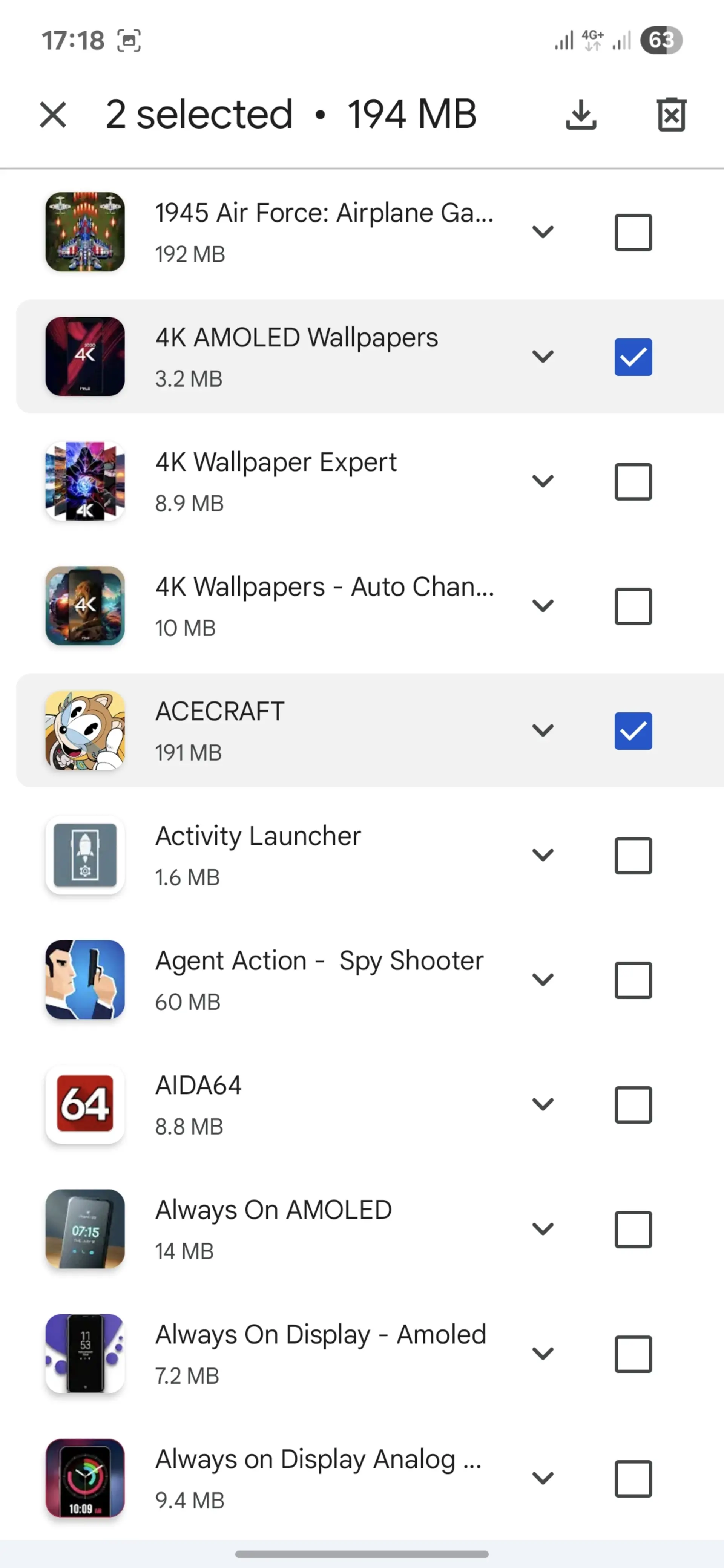Expand details for 4K Wallpaper Expert
This screenshot has height=1568, width=724.
pyautogui.click(x=543, y=481)
